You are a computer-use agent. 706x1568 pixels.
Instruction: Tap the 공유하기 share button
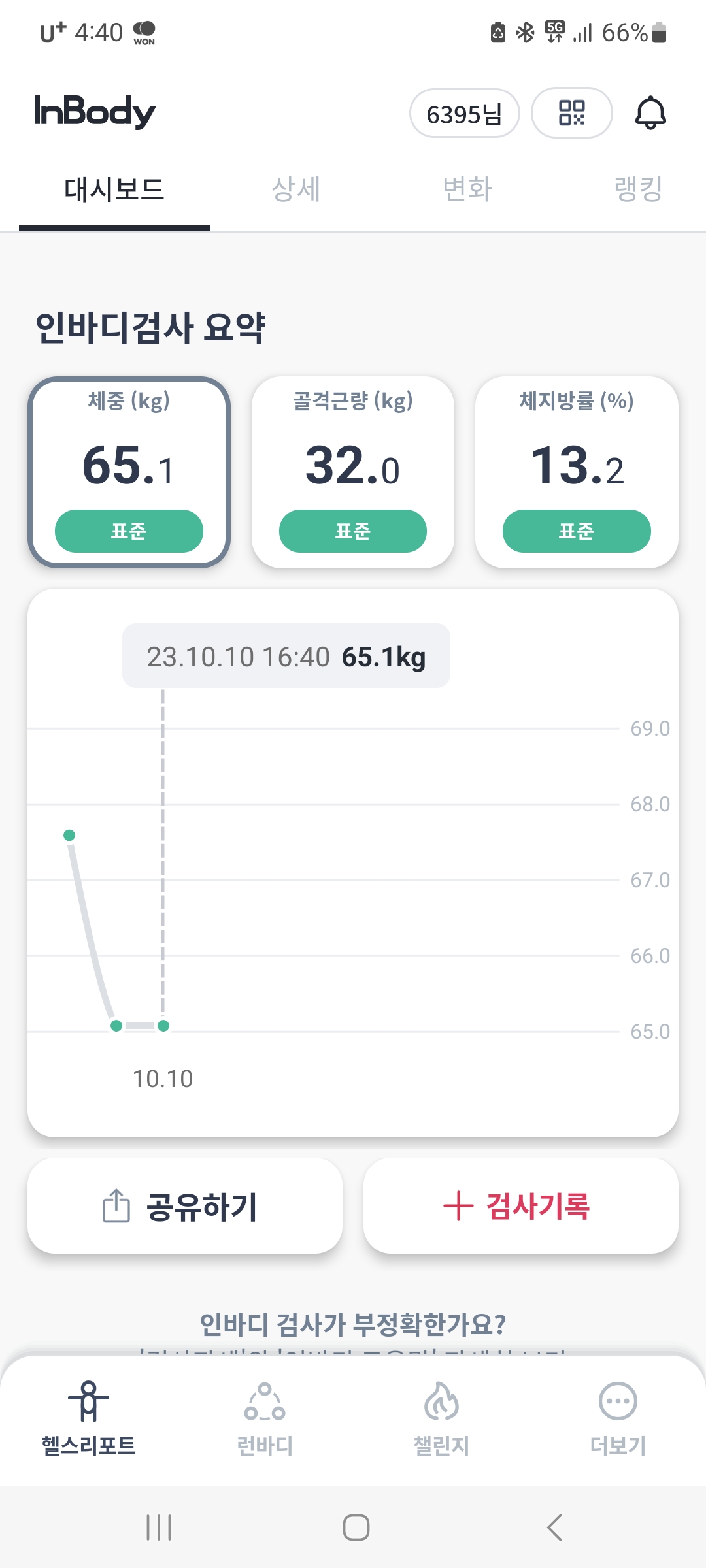pos(185,1205)
